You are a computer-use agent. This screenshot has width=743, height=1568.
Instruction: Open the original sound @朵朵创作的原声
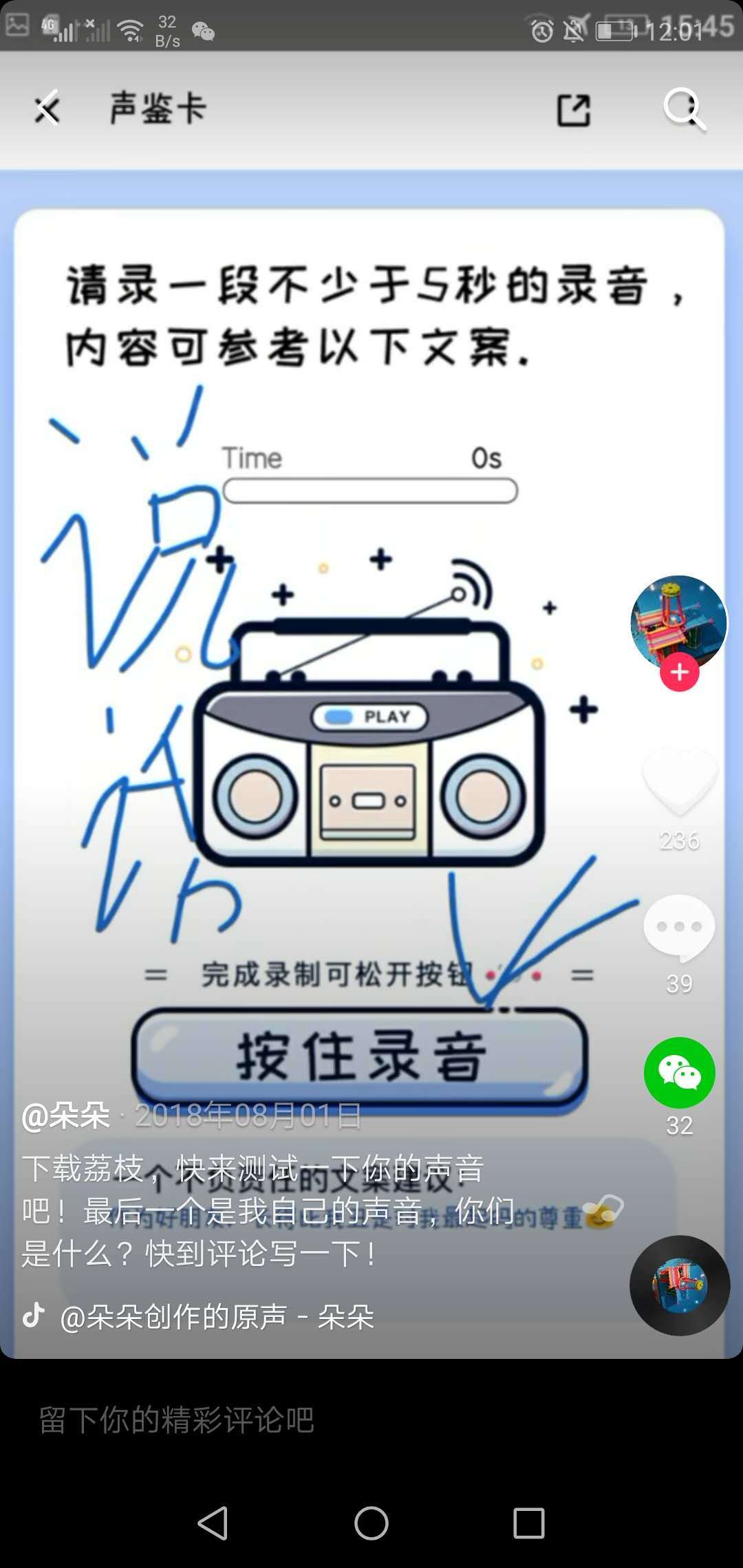click(217, 1317)
